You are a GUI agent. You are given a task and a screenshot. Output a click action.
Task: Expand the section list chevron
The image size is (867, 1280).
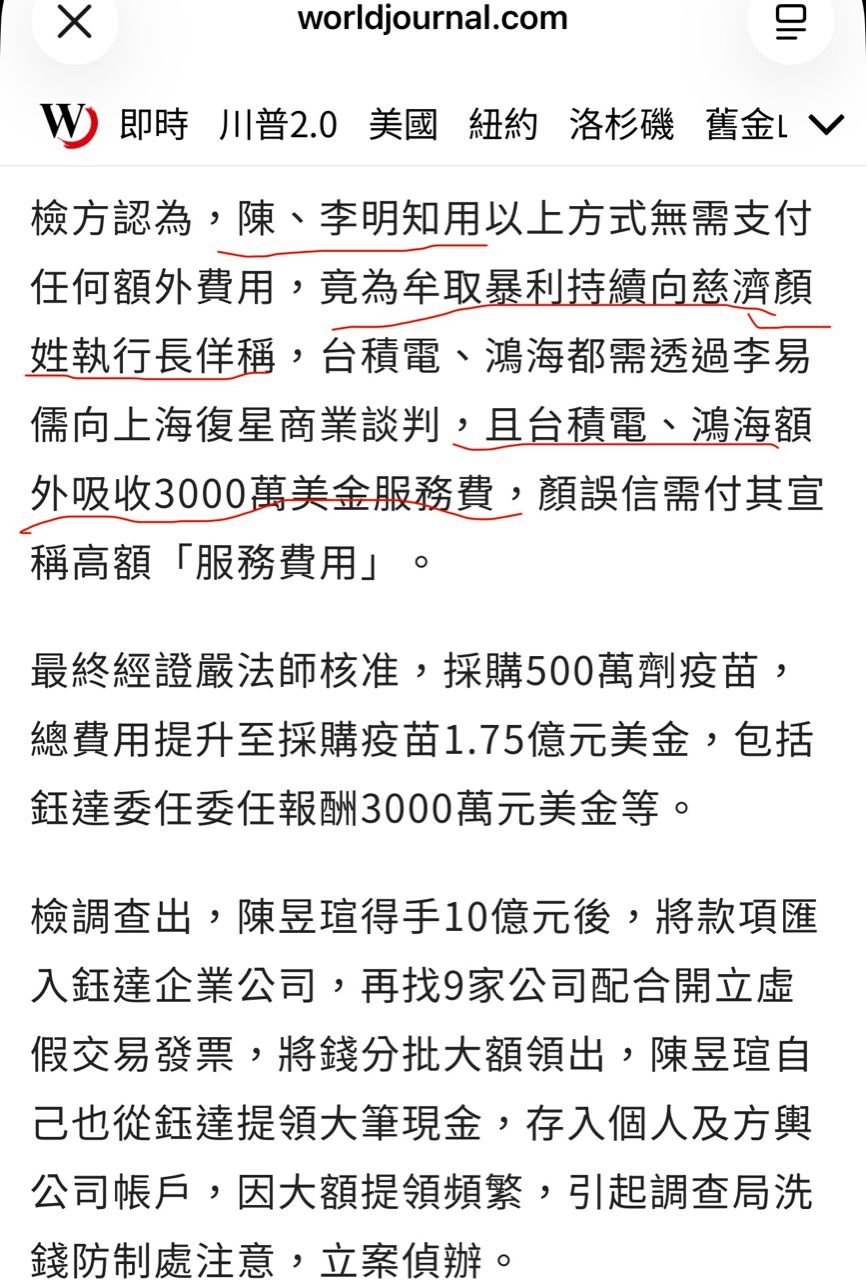click(x=826, y=125)
